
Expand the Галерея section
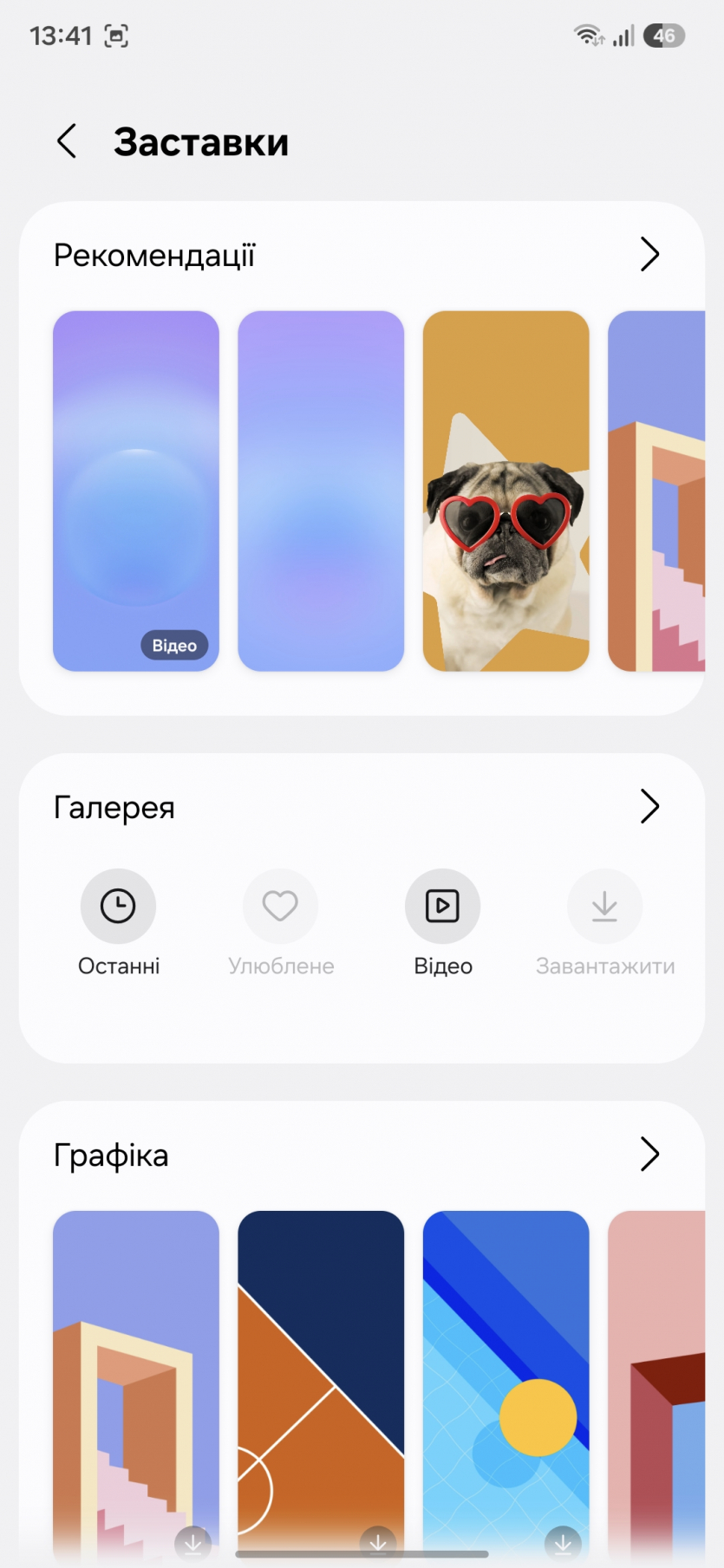(649, 807)
